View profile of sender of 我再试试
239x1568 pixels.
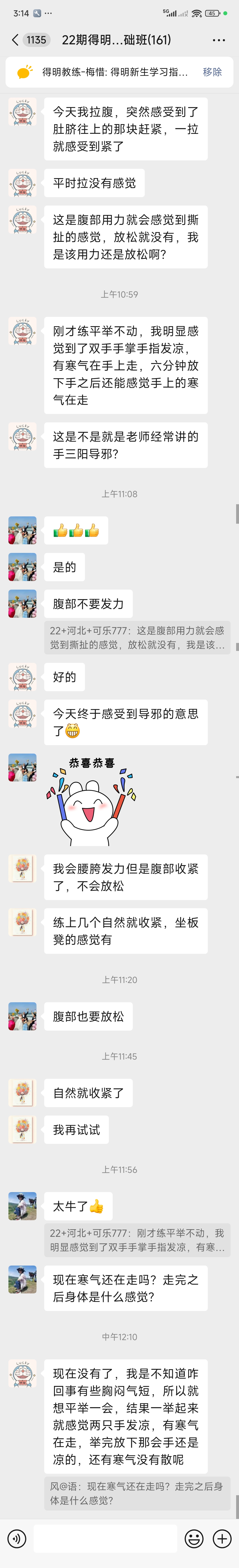(23, 1130)
